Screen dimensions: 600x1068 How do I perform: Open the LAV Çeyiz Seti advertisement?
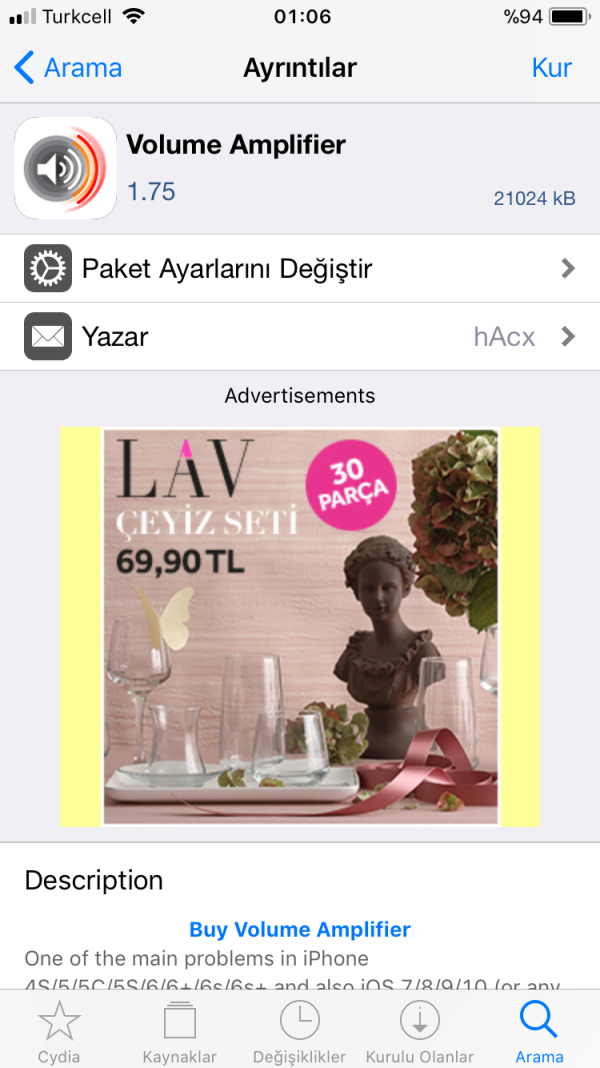(x=300, y=627)
